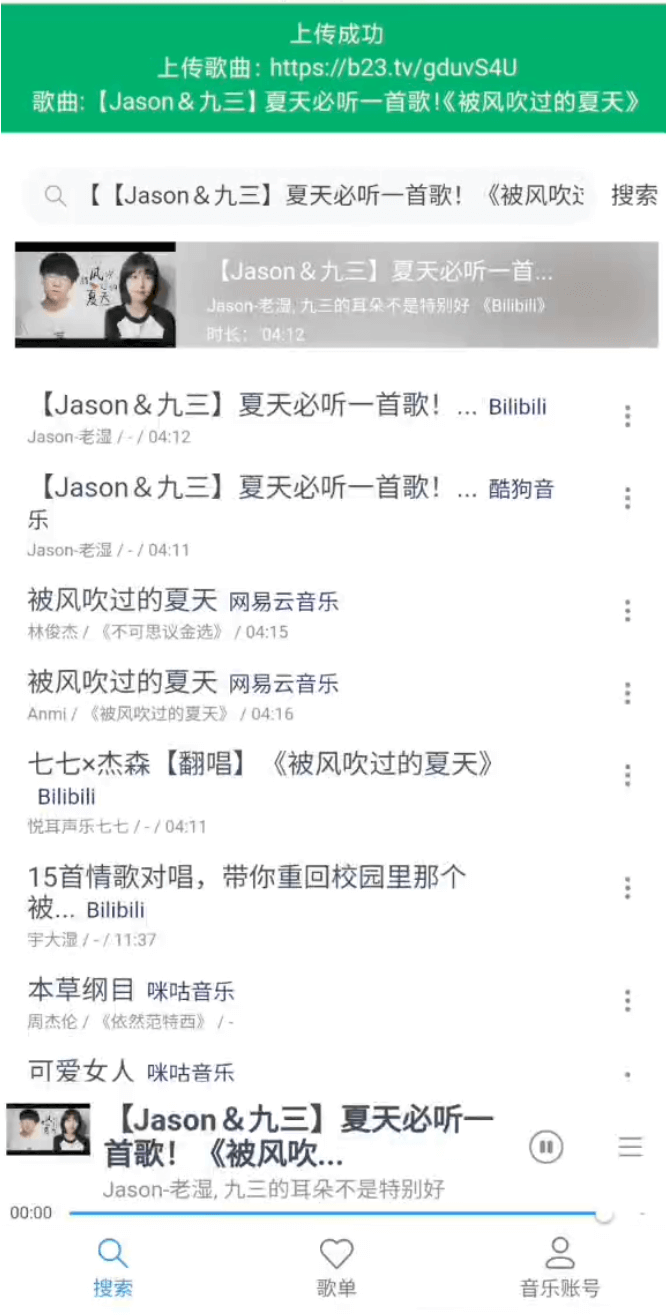Open more options for 本草纲目

pos(628,1000)
